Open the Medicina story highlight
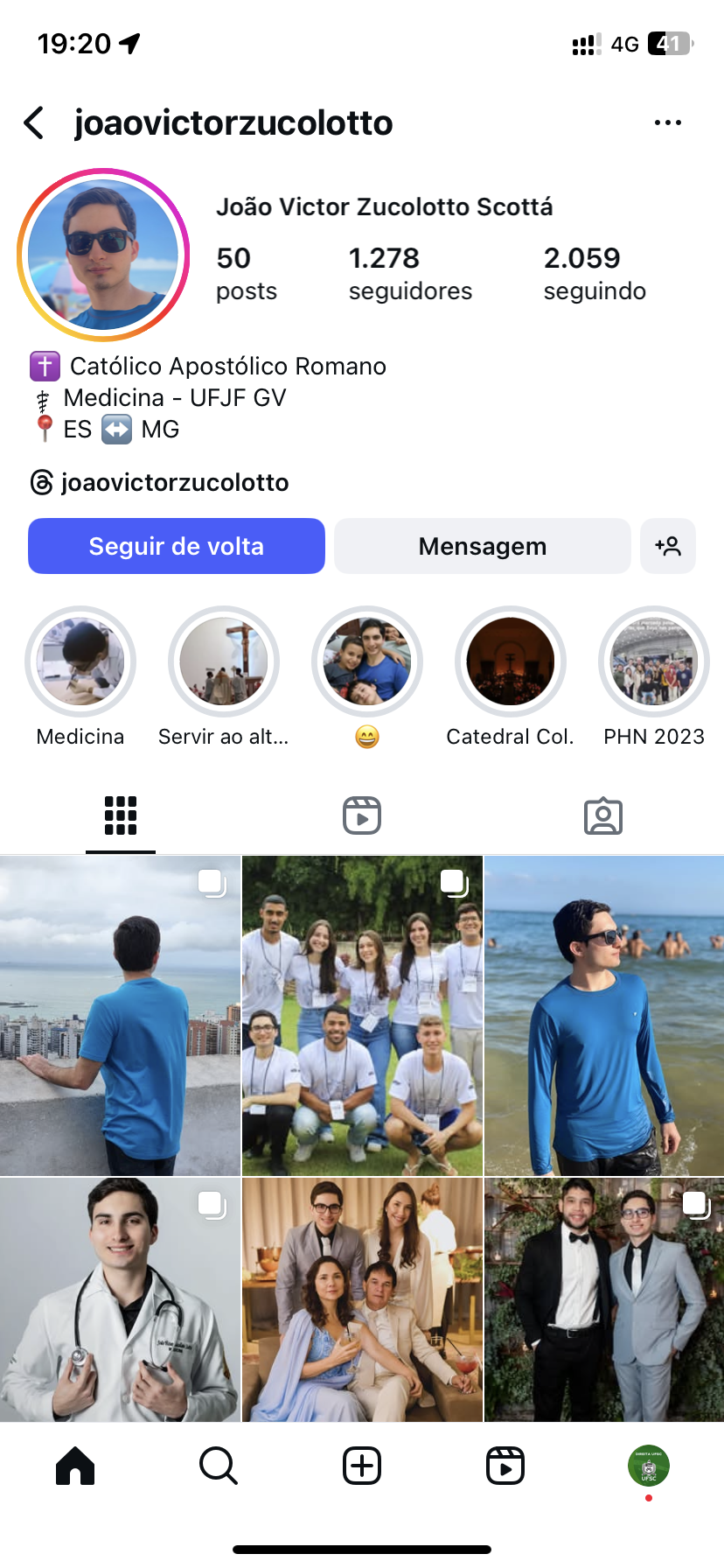Image resolution: width=724 pixels, height=1568 pixels. pyautogui.click(x=80, y=661)
